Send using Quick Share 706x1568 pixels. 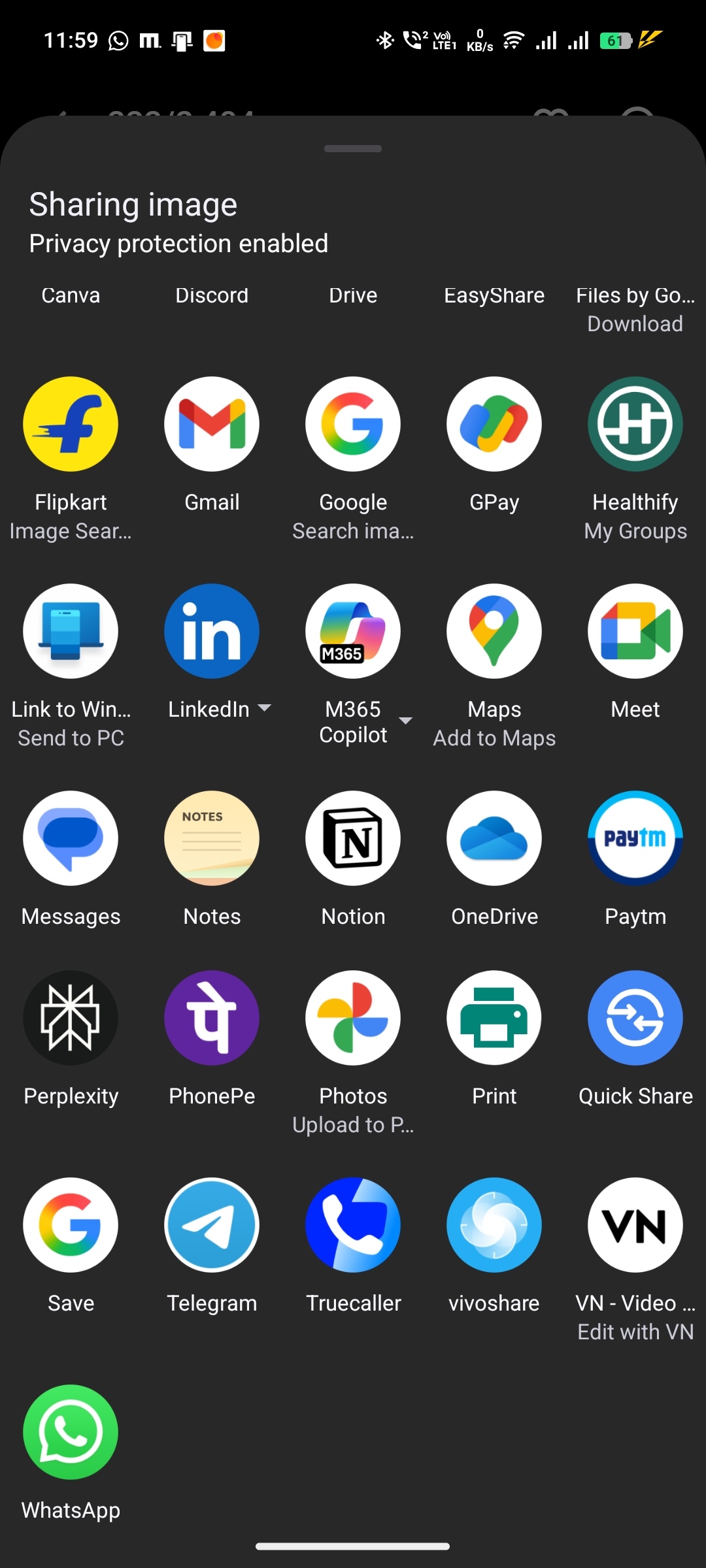635,1017
